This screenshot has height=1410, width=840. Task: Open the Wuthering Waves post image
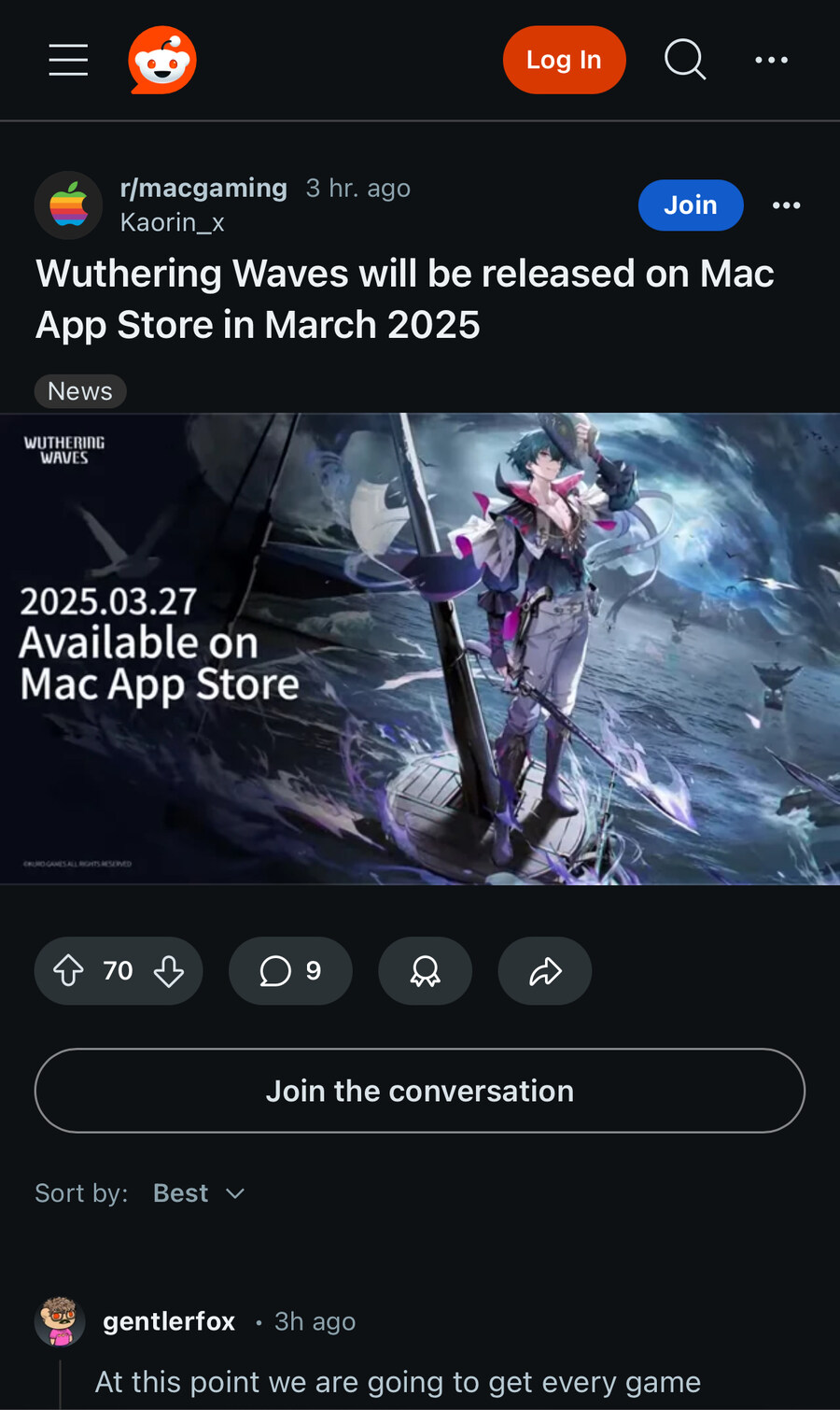[x=420, y=648]
